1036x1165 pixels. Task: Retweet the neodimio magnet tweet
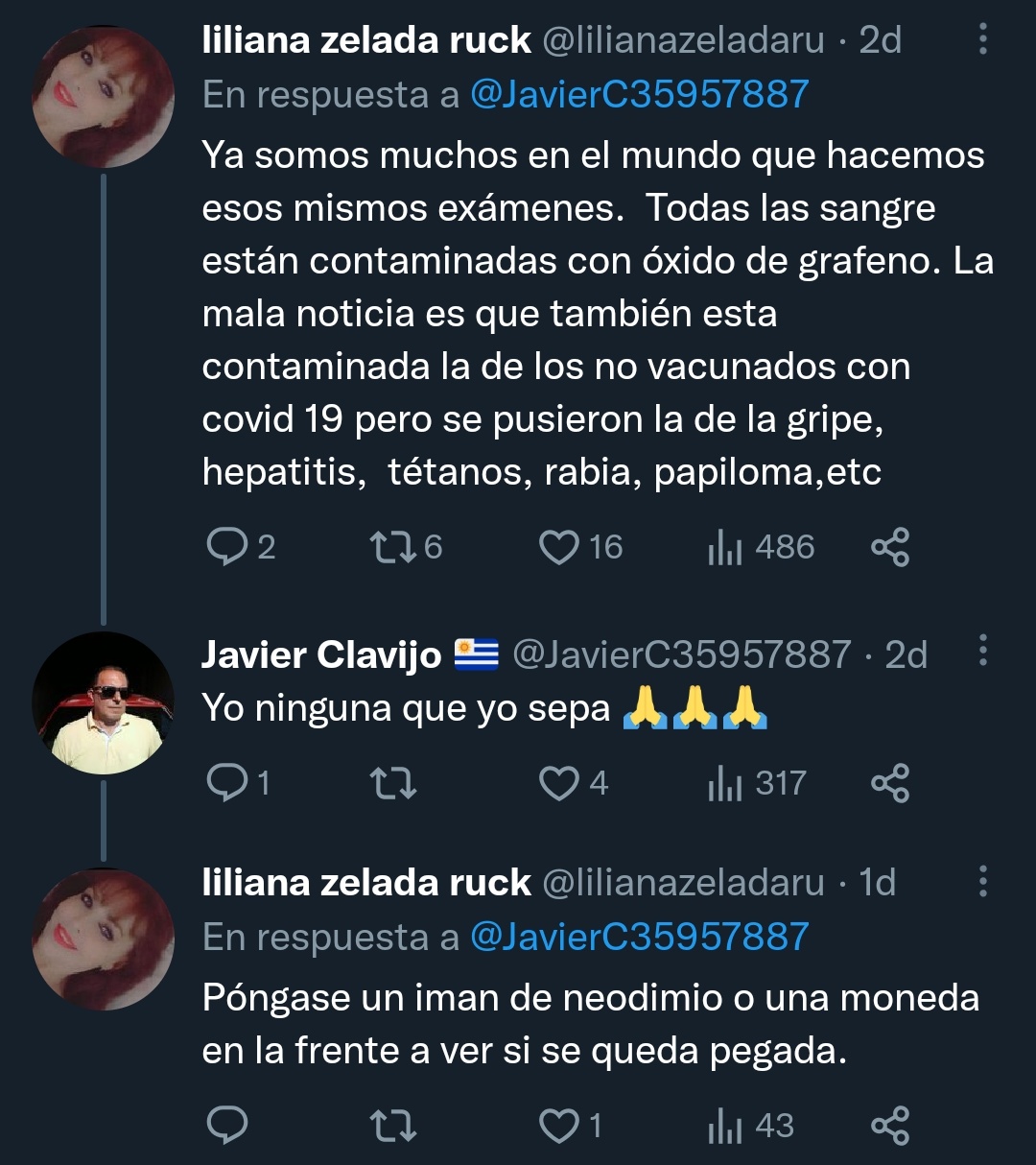click(x=392, y=1126)
